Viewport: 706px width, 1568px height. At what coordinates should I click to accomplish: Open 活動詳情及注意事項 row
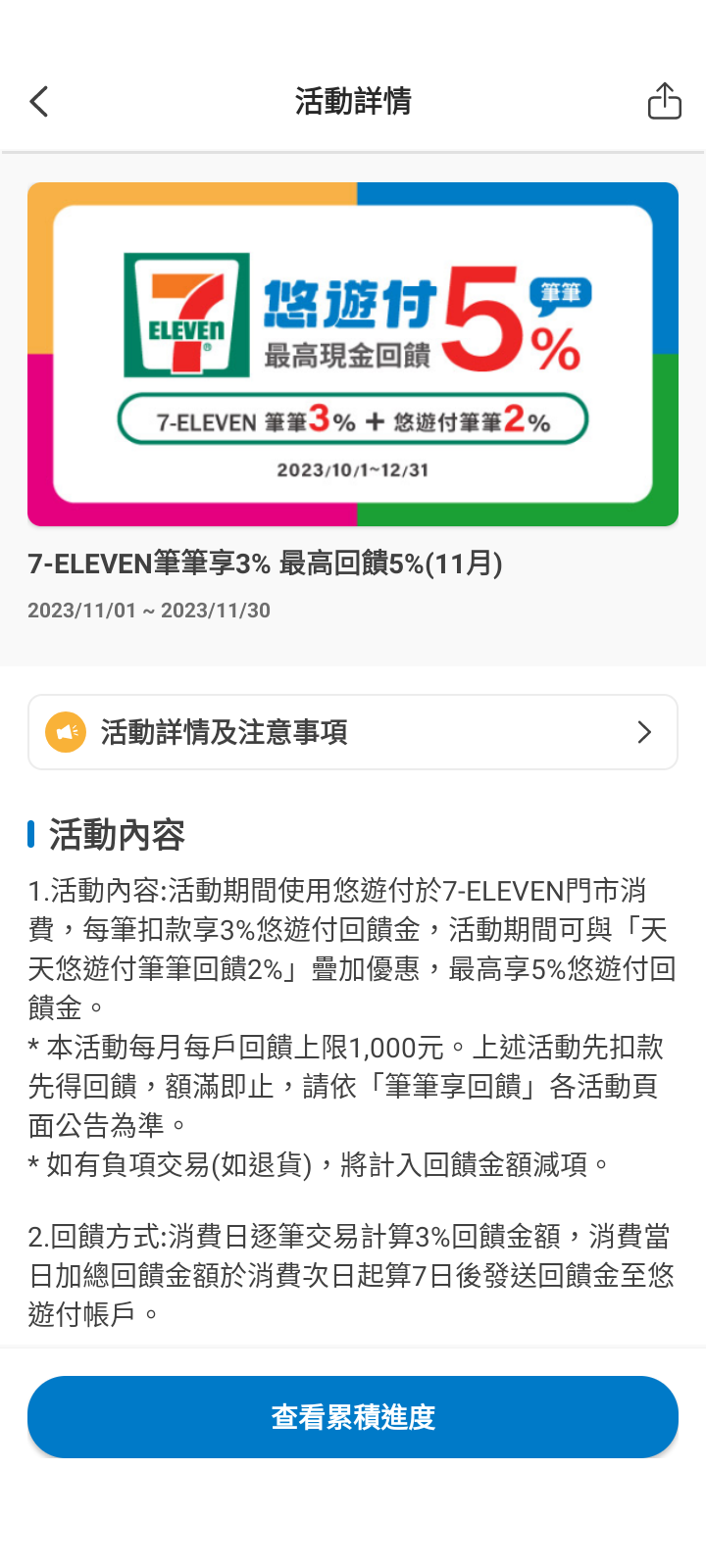353,732
